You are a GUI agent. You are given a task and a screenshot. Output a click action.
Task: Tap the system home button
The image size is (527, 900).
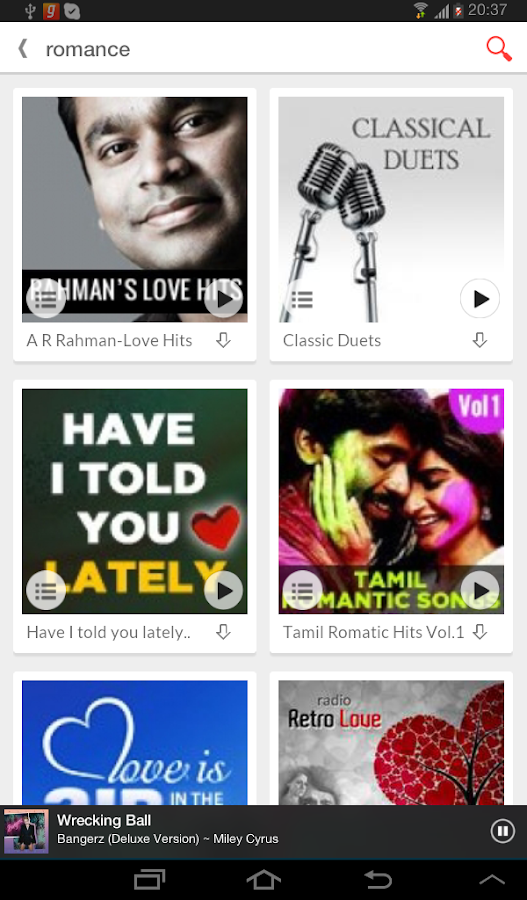pyautogui.click(x=264, y=879)
